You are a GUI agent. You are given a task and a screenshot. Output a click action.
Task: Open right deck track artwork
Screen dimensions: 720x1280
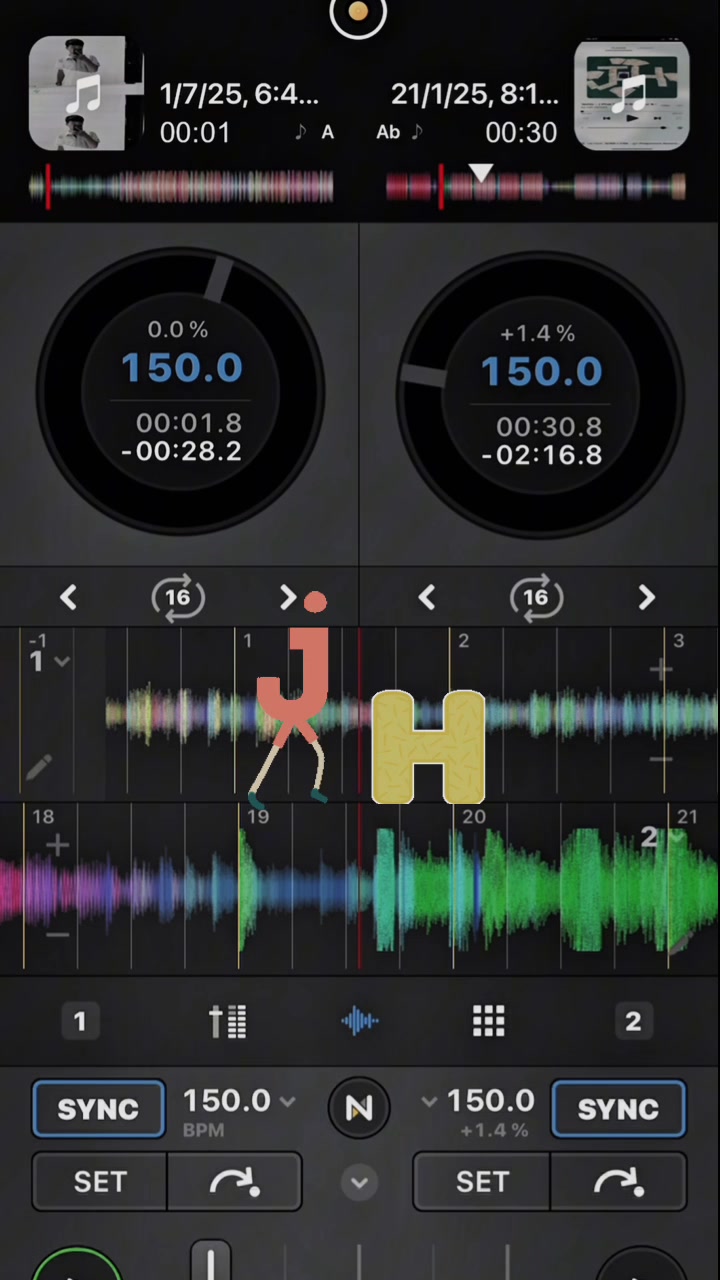point(632,95)
